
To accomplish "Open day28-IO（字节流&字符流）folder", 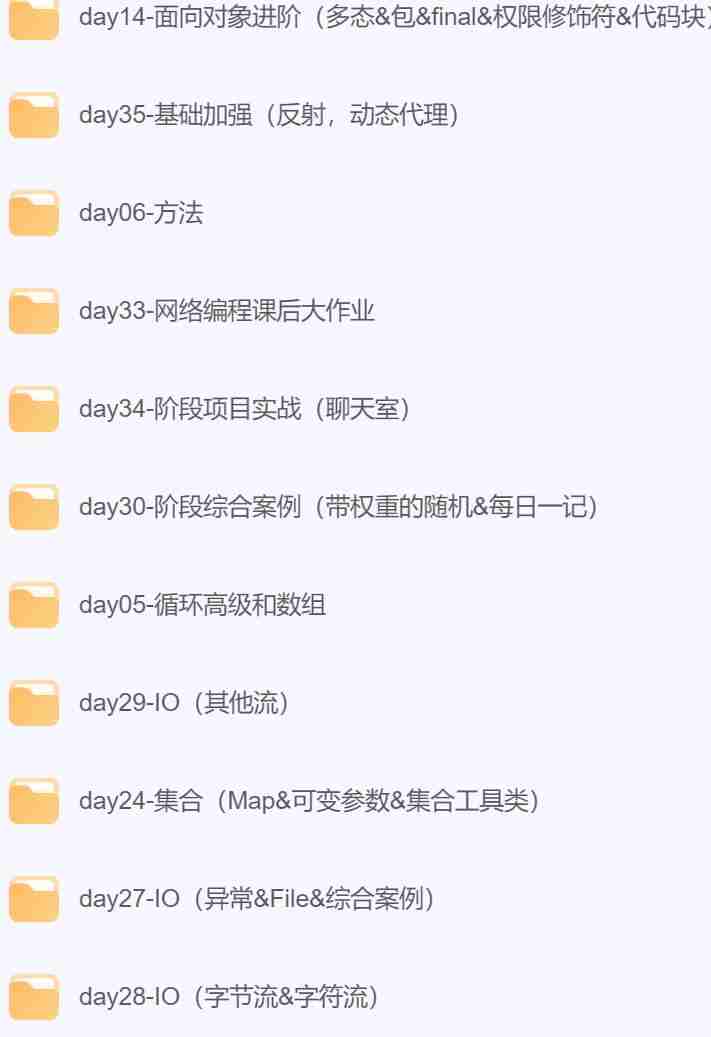I will click(231, 998).
